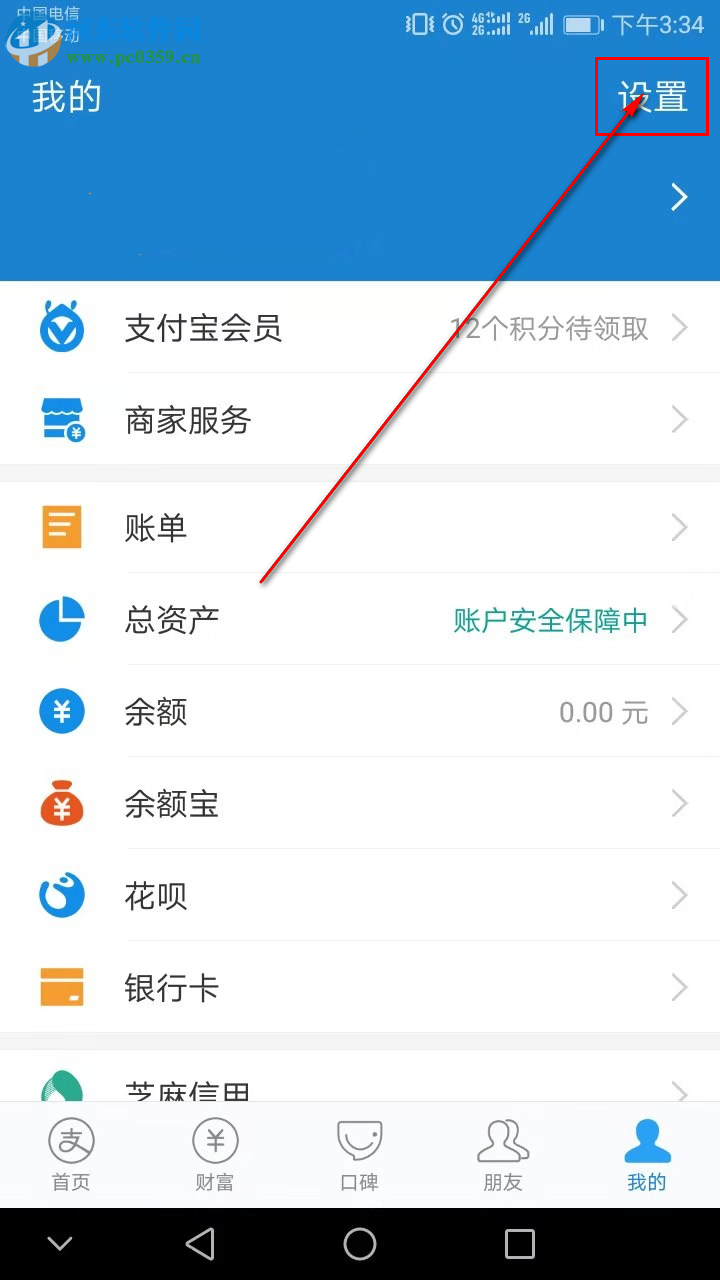
Task: Open 商家服务 via its storefront icon
Action: pyautogui.click(x=62, y=420)
